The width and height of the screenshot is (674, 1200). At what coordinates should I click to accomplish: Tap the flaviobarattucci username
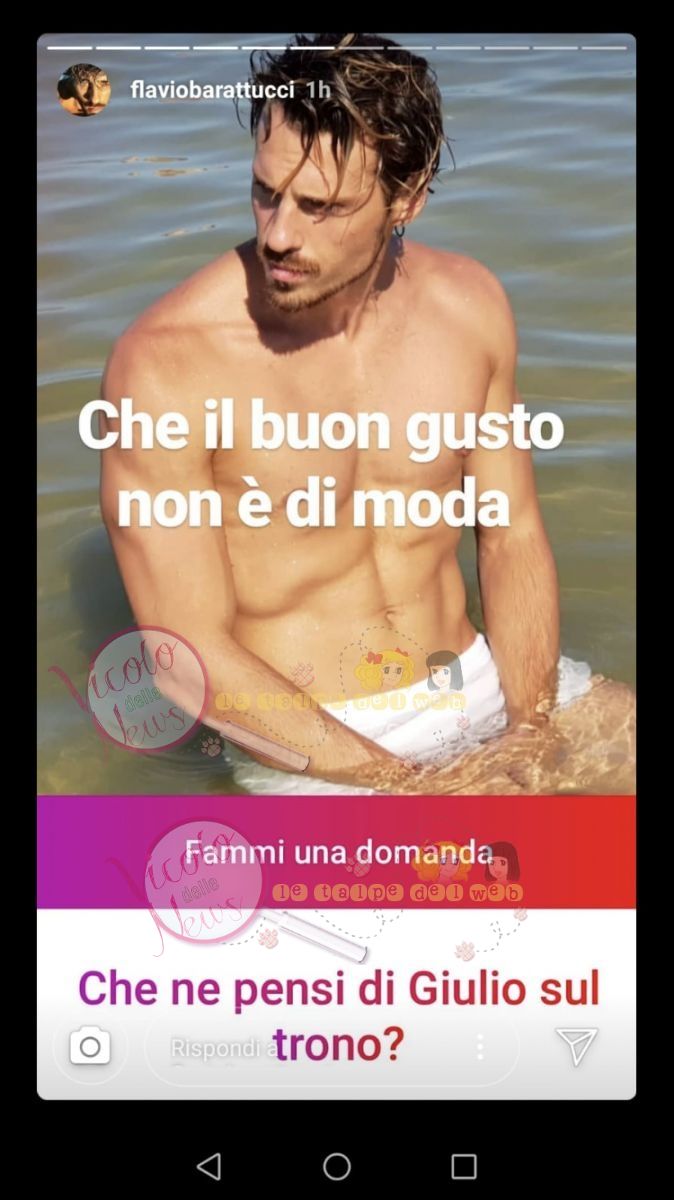click(212, 90)
